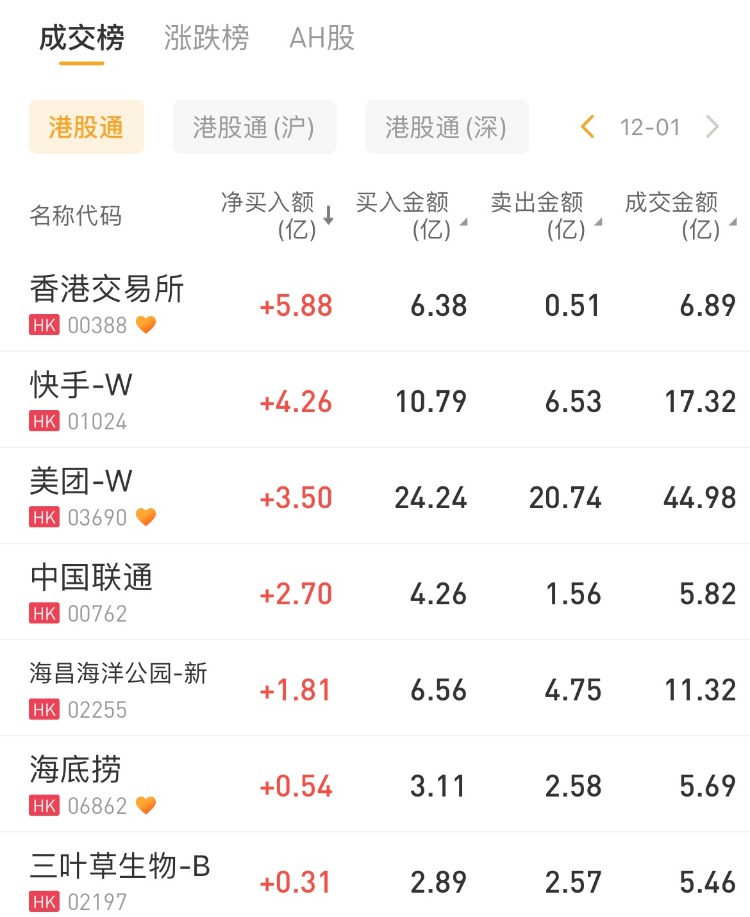Sort by 买入金额 column
The image size is (750, 917).
410,216
